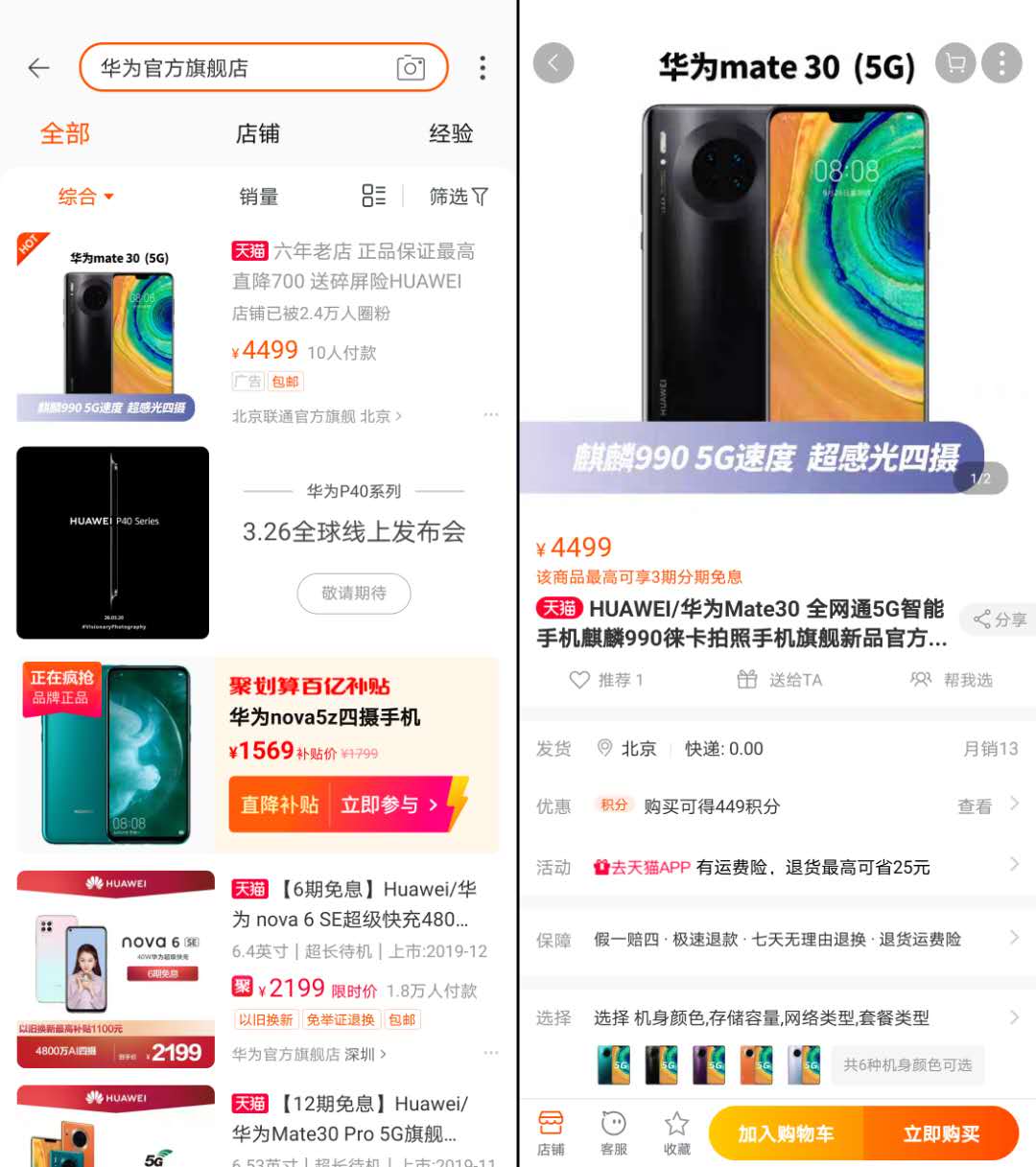
Task: Switch to the 经验 tab
Action: pyautogui.click(x=451, y=134)
